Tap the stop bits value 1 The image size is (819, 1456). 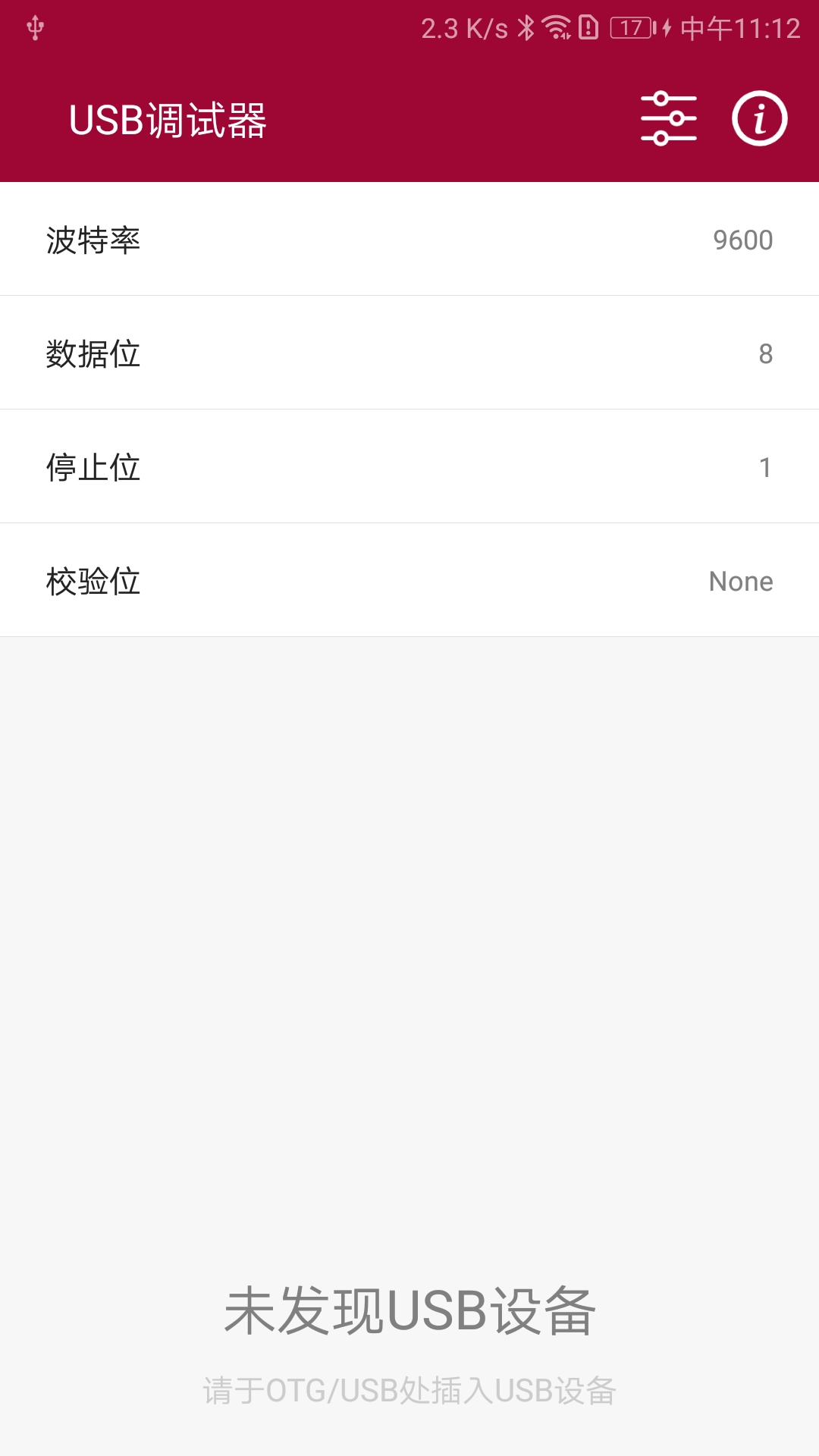tap(766, 466)
